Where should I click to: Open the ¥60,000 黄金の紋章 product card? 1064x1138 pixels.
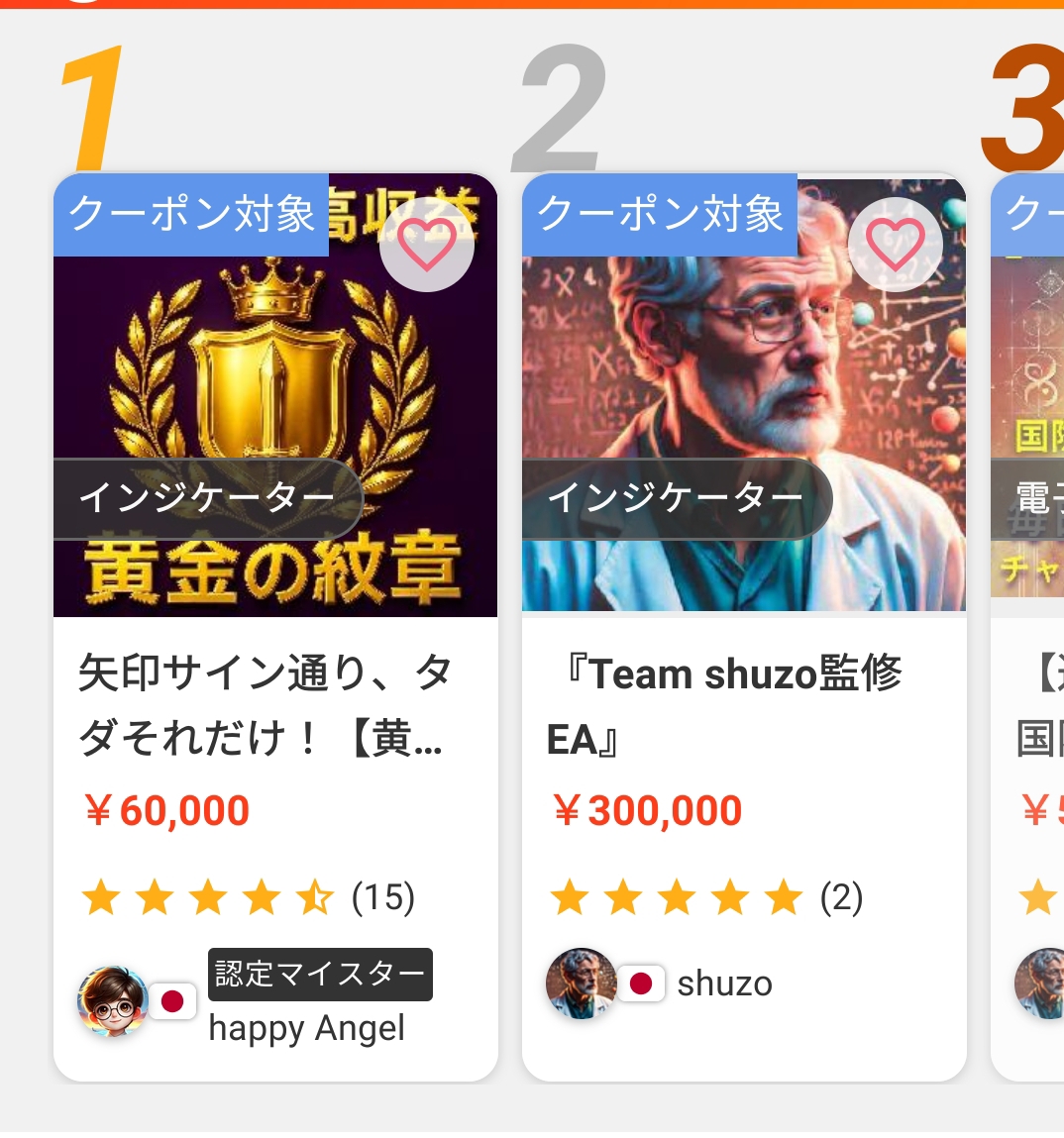[274, 703]
